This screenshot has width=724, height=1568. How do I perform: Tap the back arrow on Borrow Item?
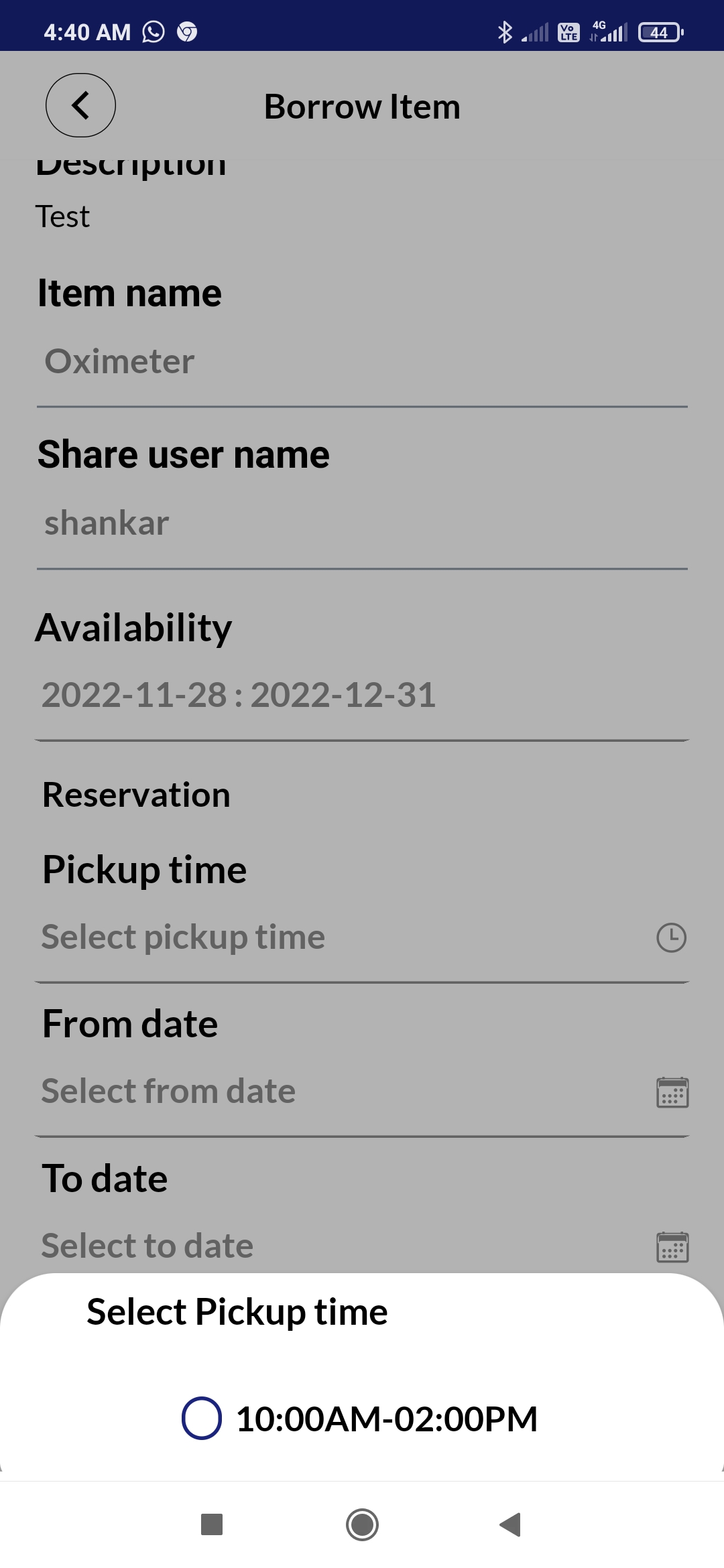(80, 105)
